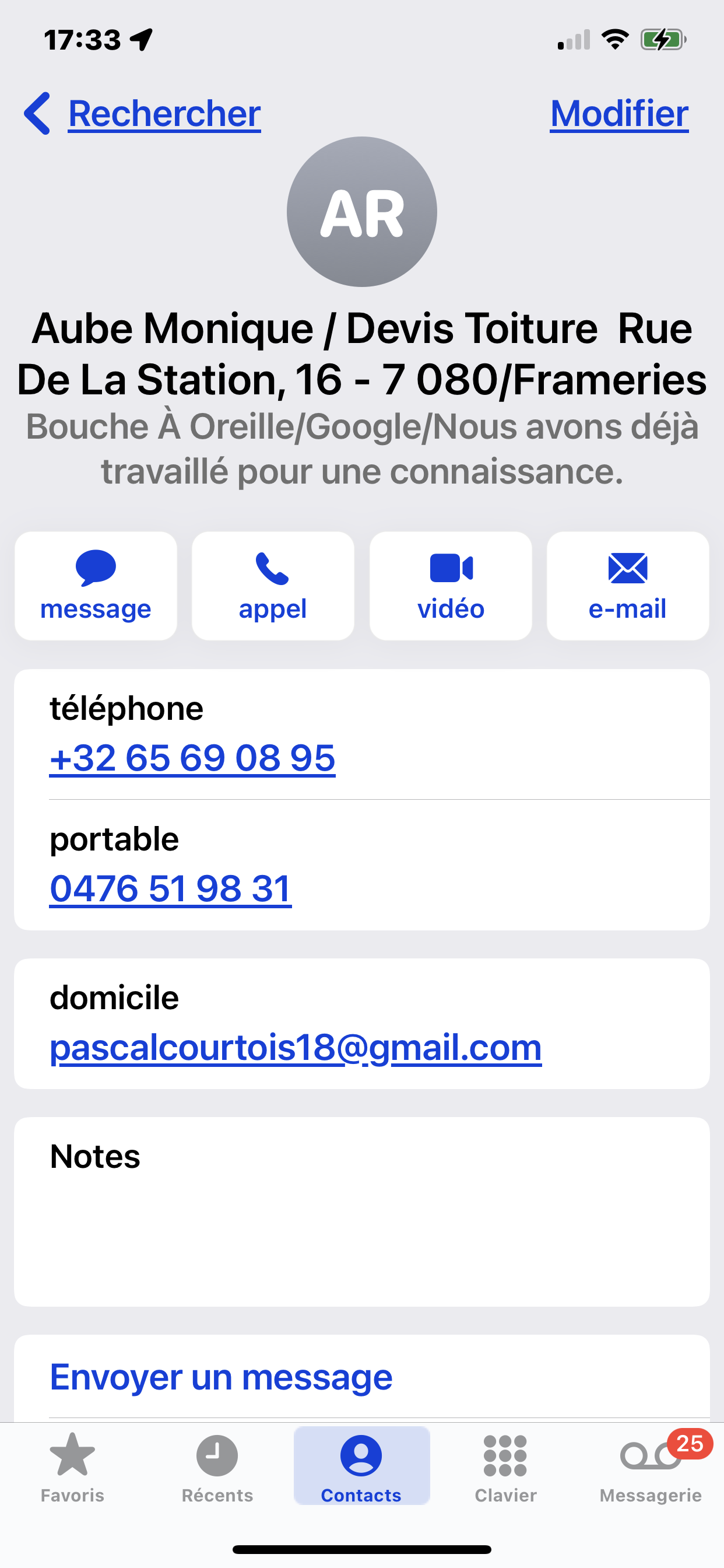Start a call with the appel button
This screenshot has width=724, height=1568.
pos(273,586)
